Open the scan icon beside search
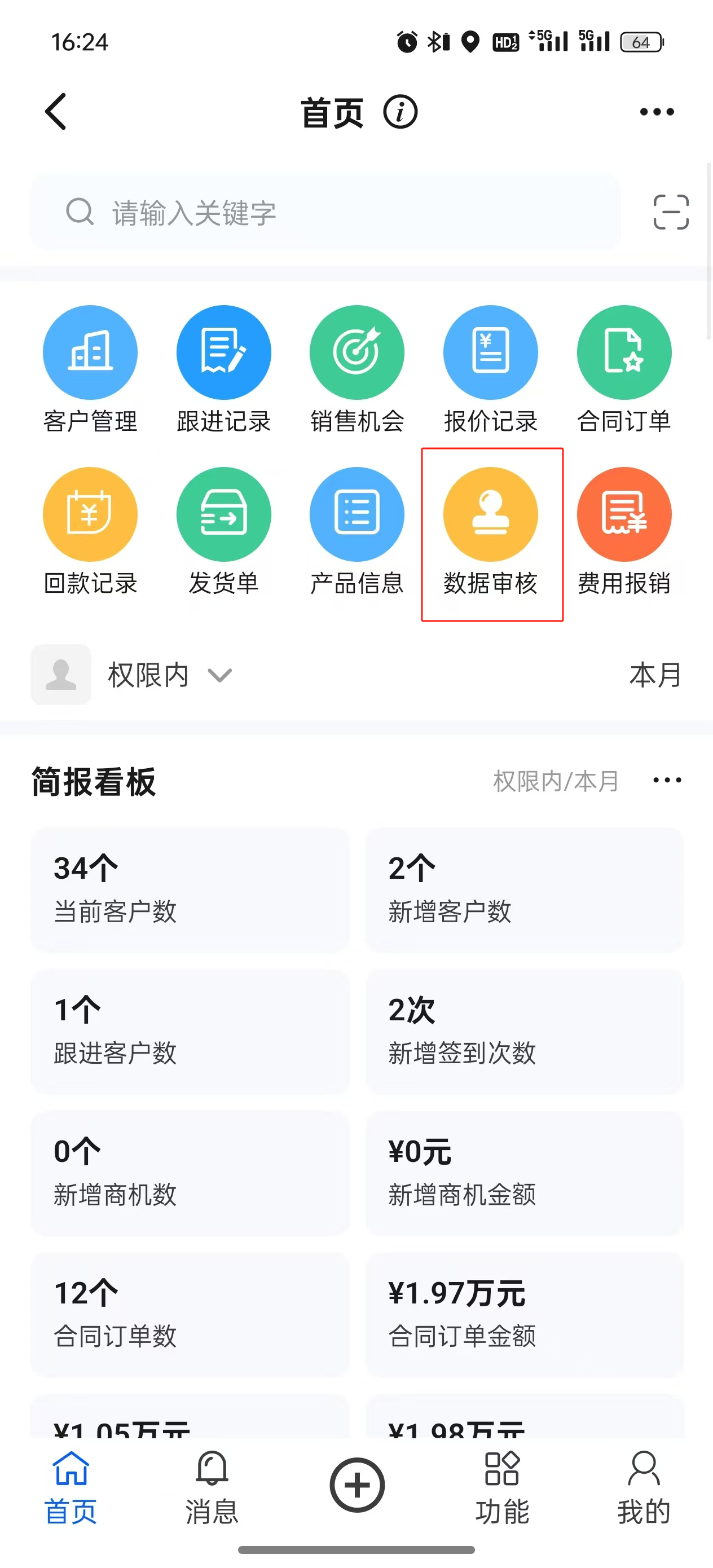The image size is (713, 1568). pyautogui.click(x=670, y=213)
